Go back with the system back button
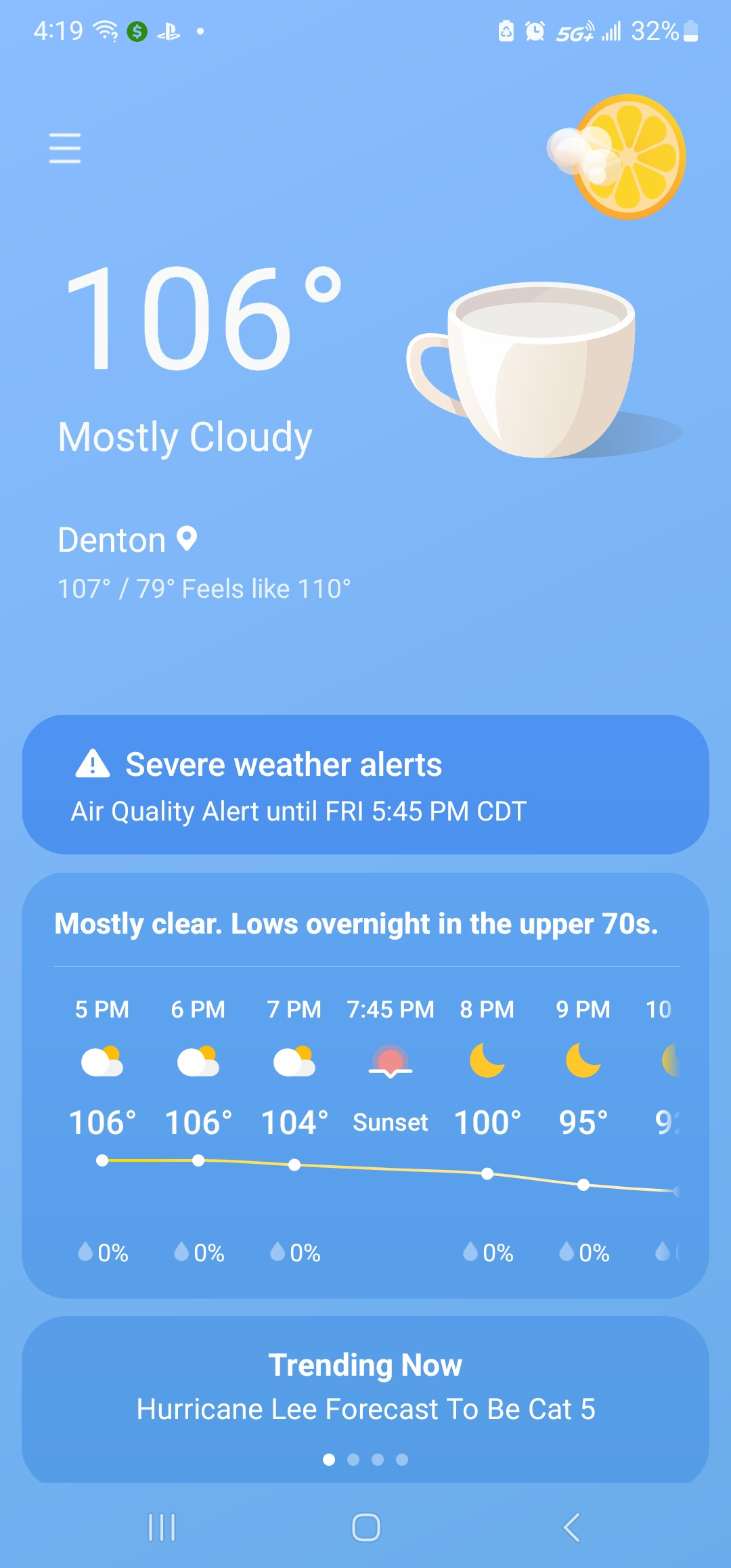The image size is (731, 1568). (x=572, y=1527)
